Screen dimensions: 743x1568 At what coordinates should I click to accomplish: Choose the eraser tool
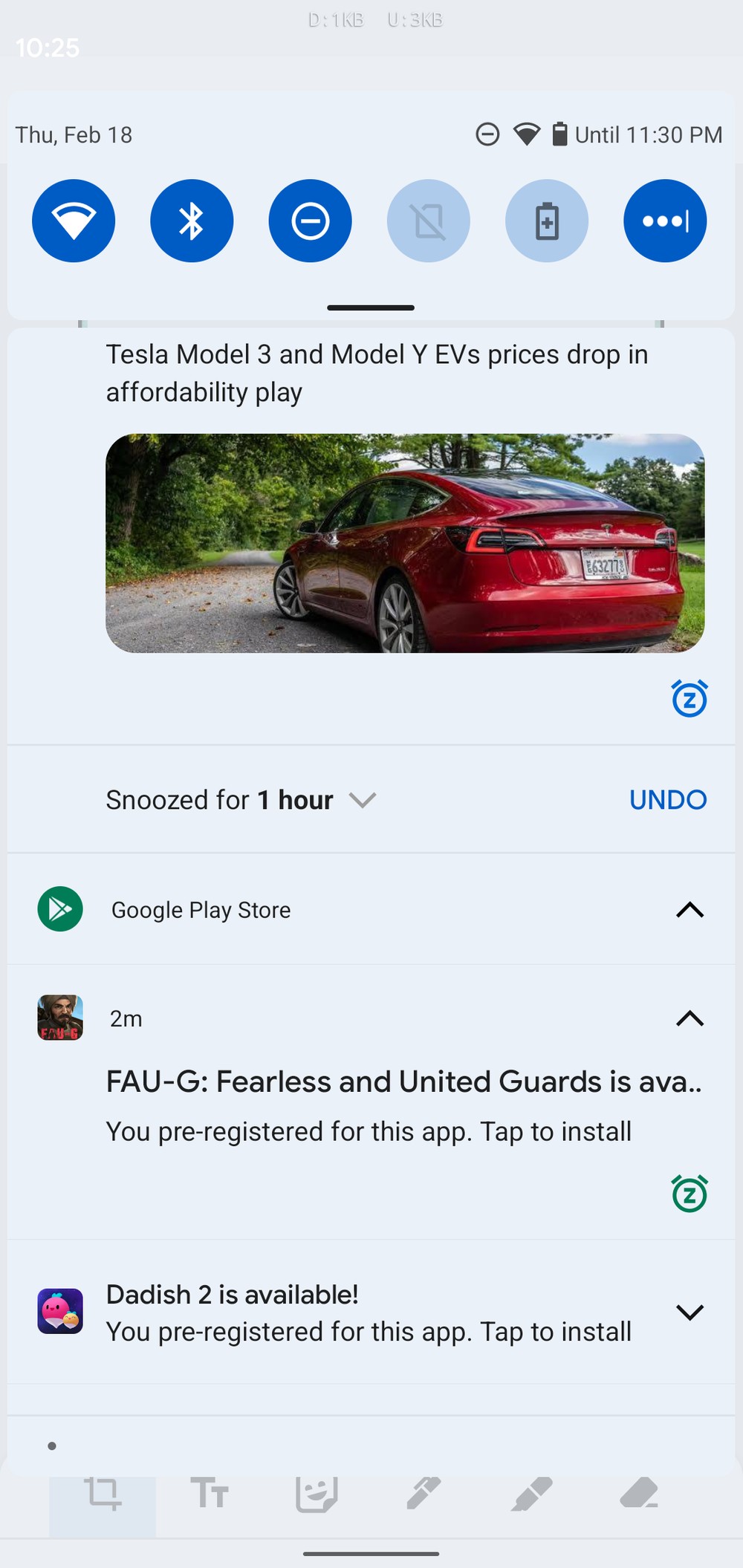point(639,1493)
